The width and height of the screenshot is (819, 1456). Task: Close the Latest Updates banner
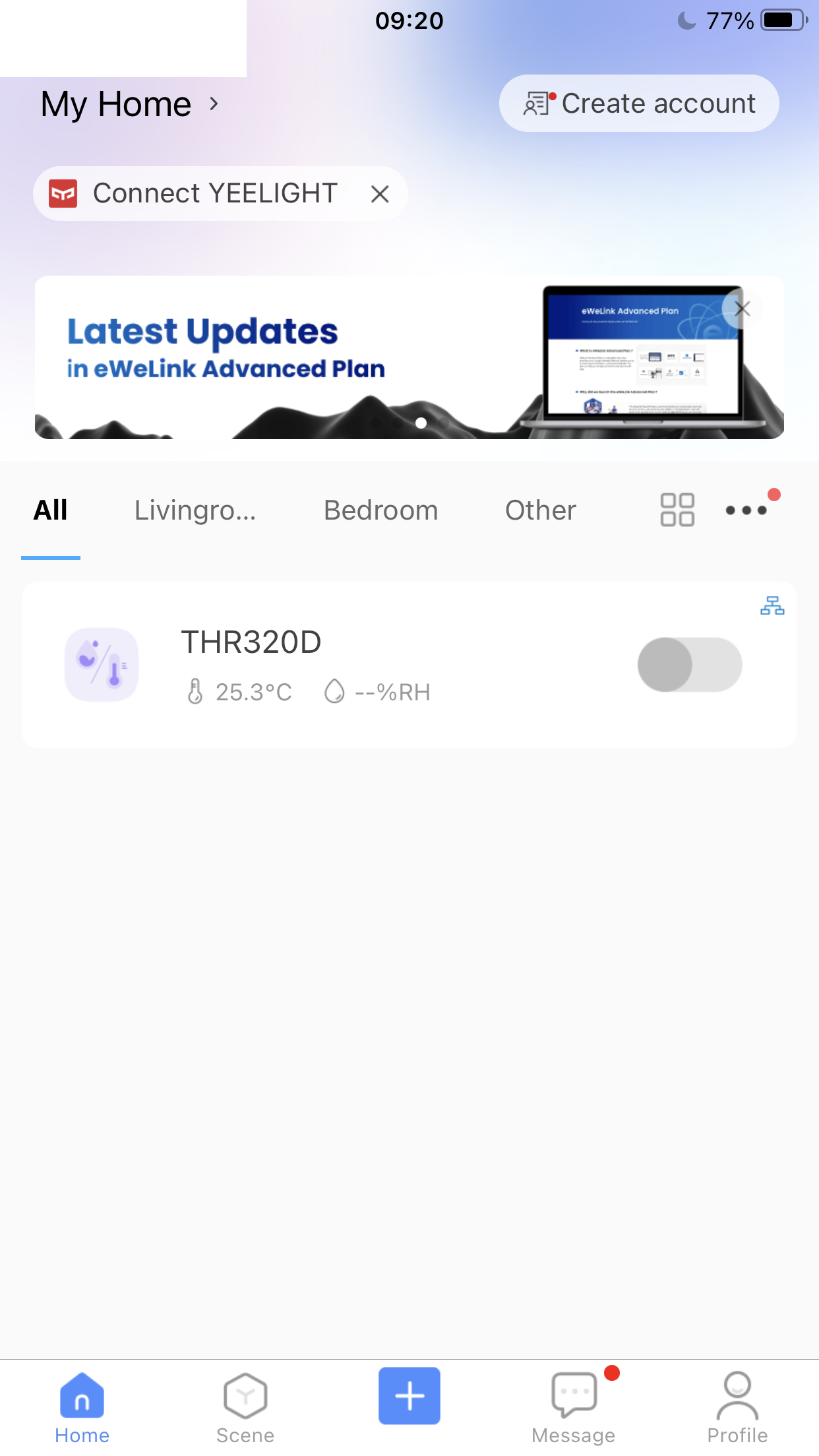(742, 309)
